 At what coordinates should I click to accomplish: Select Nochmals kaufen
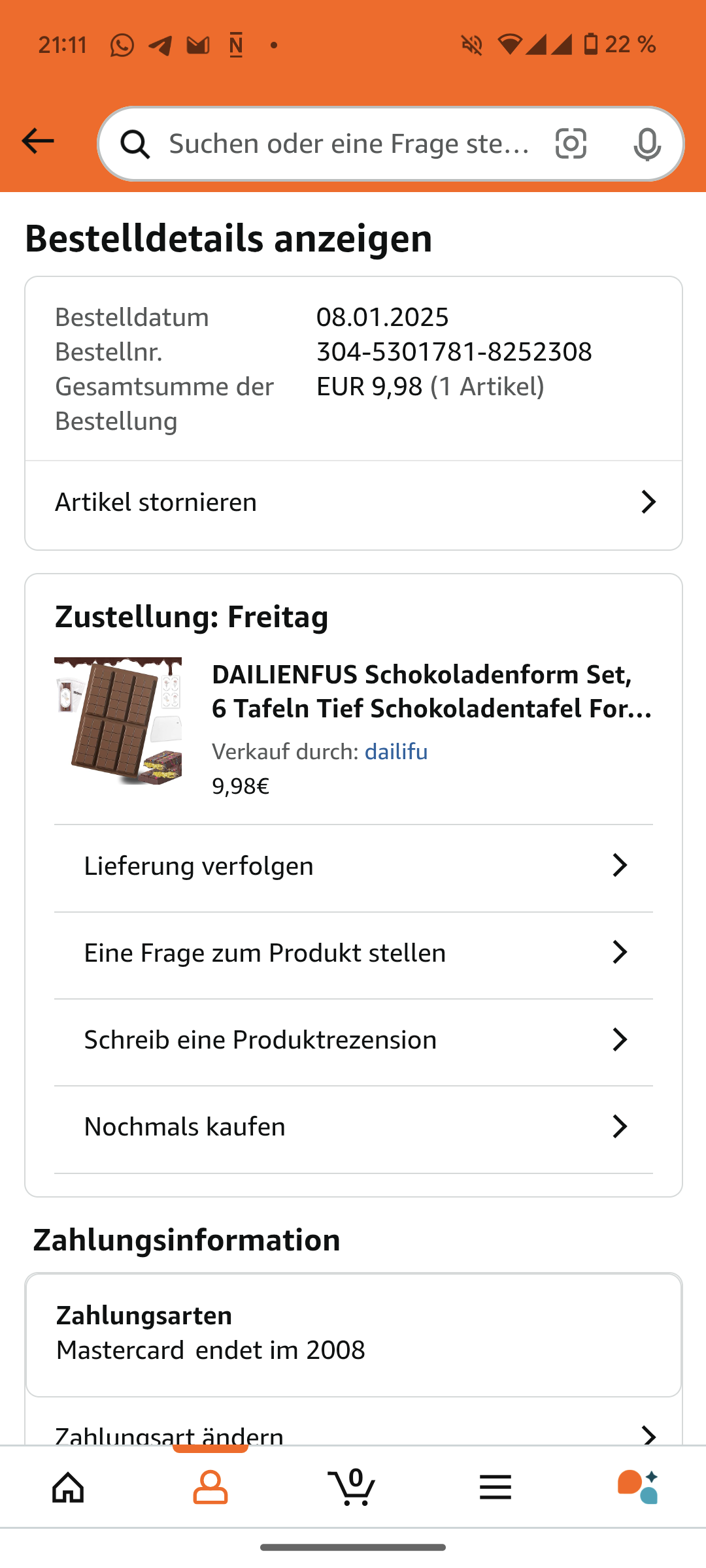point(353,1127)
